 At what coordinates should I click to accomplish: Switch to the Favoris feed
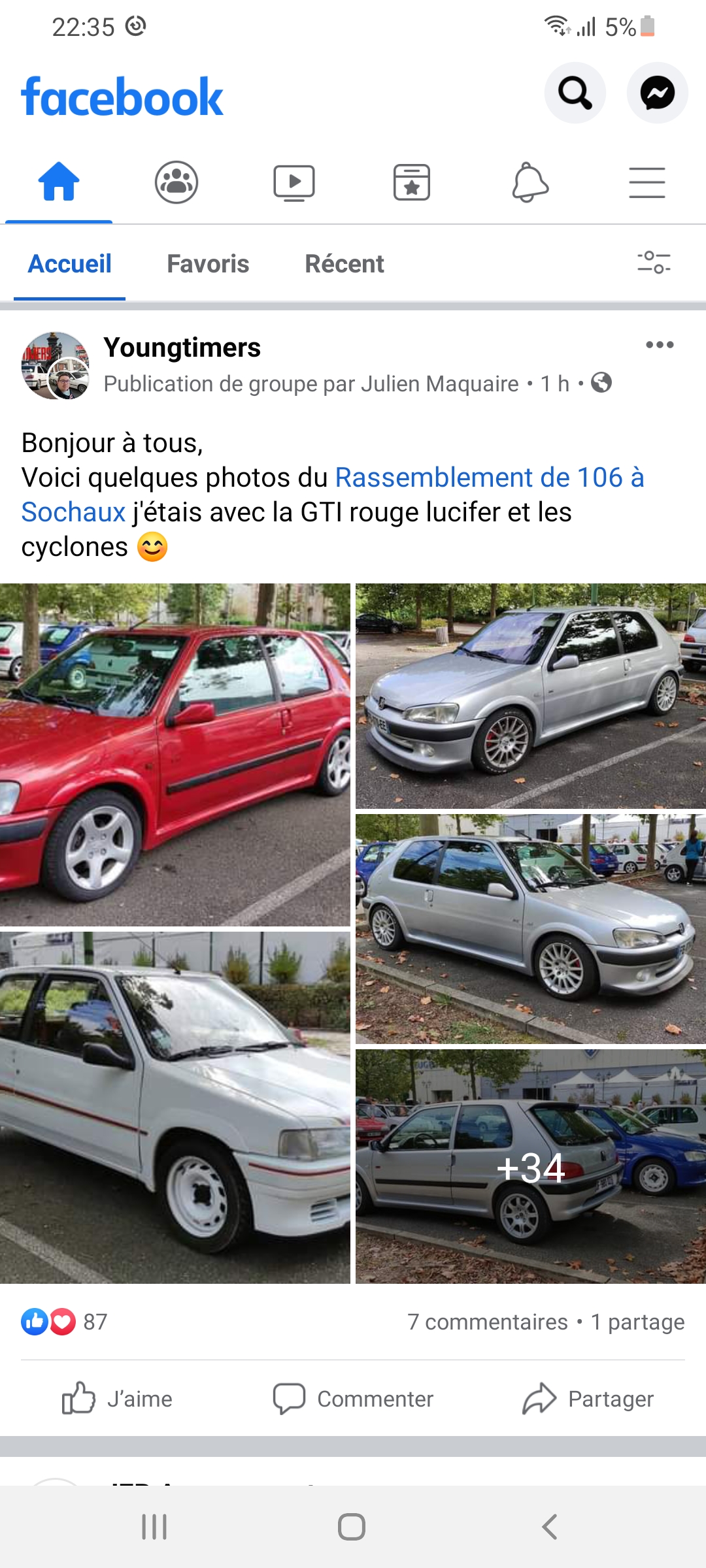[208, 264]
